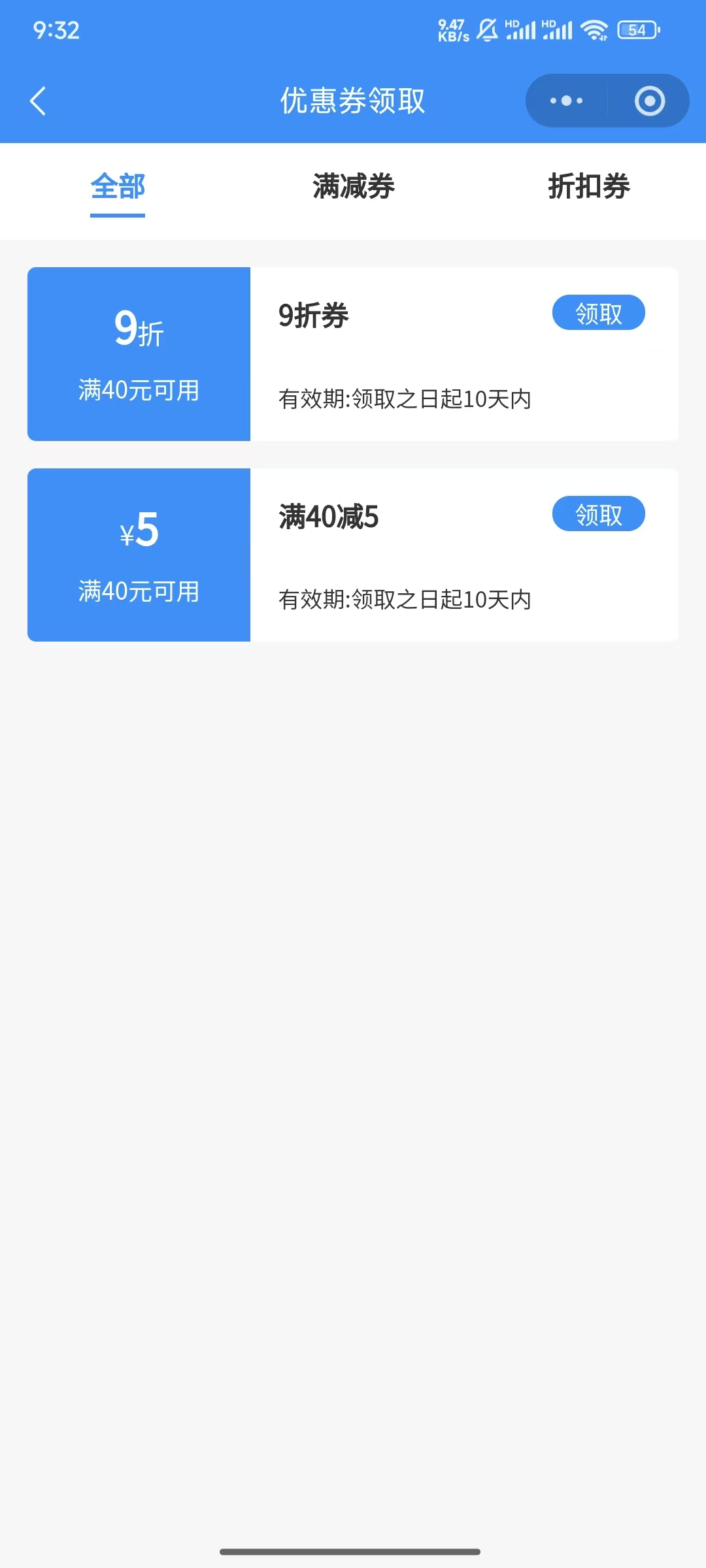Close the mini program with the circle icon
This screenshot has height=1568, width=706.
coord(649,101)
